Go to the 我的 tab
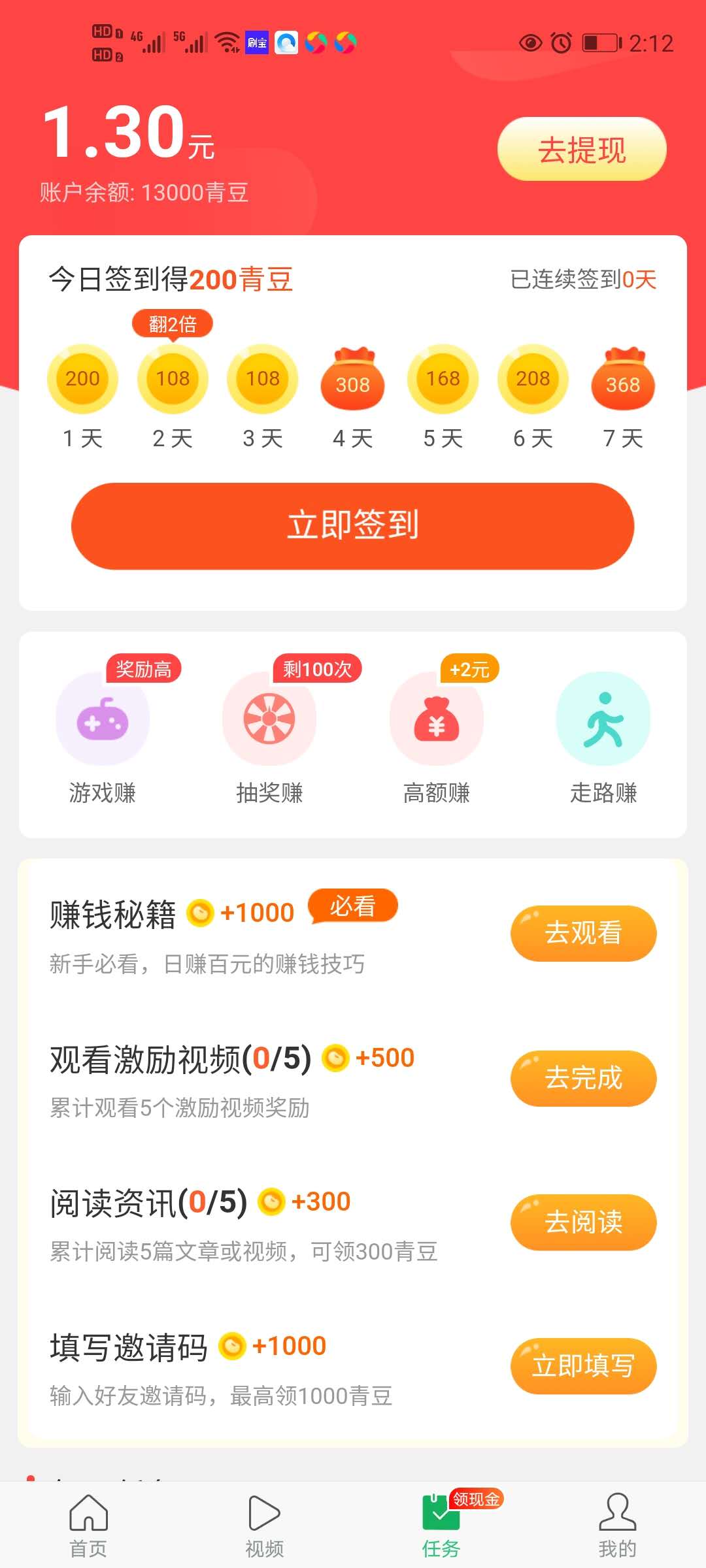Viewport: 706px width, 1568px height. tap(618, 1526)
